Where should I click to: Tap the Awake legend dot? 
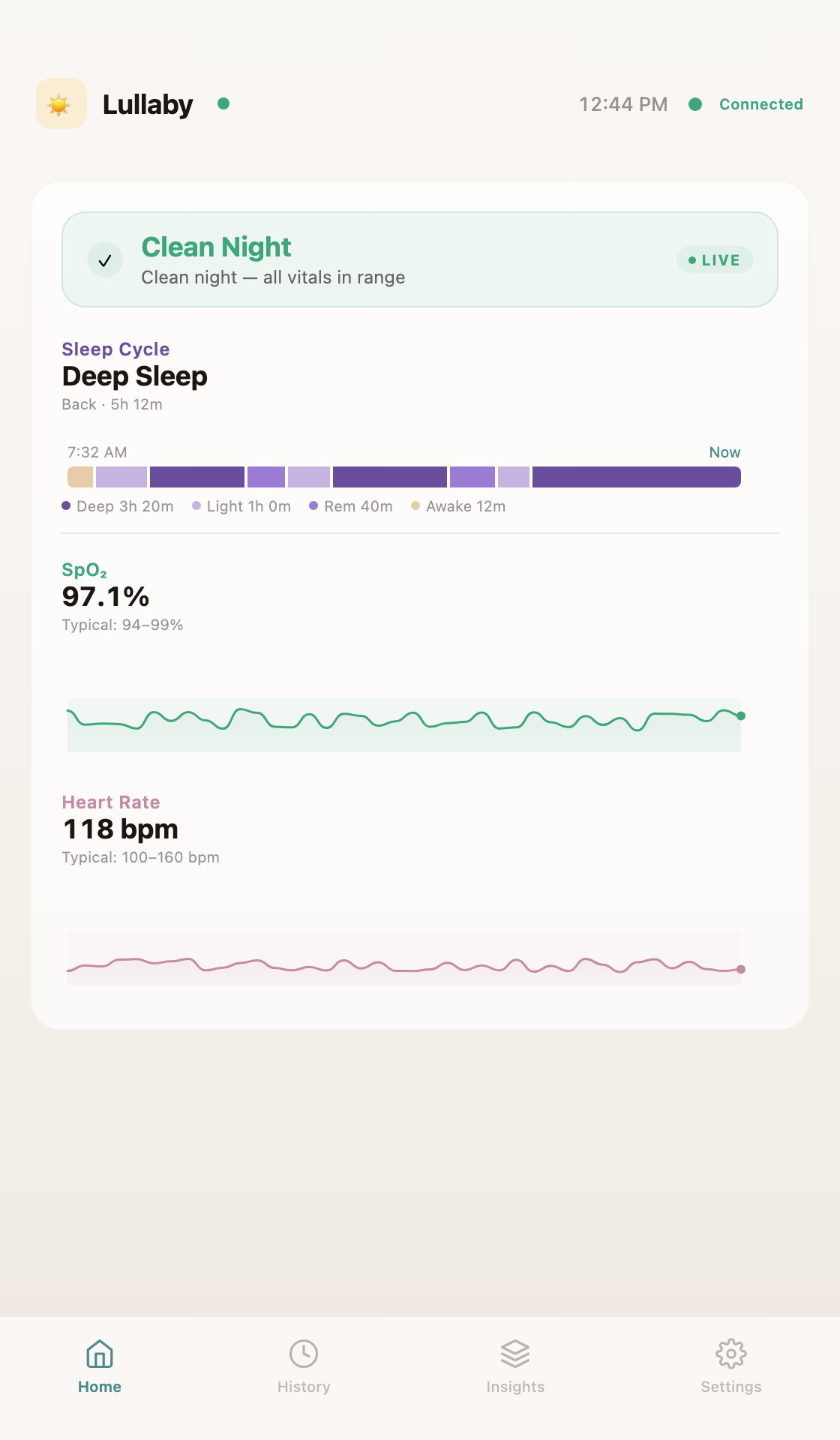pos(415,506)
